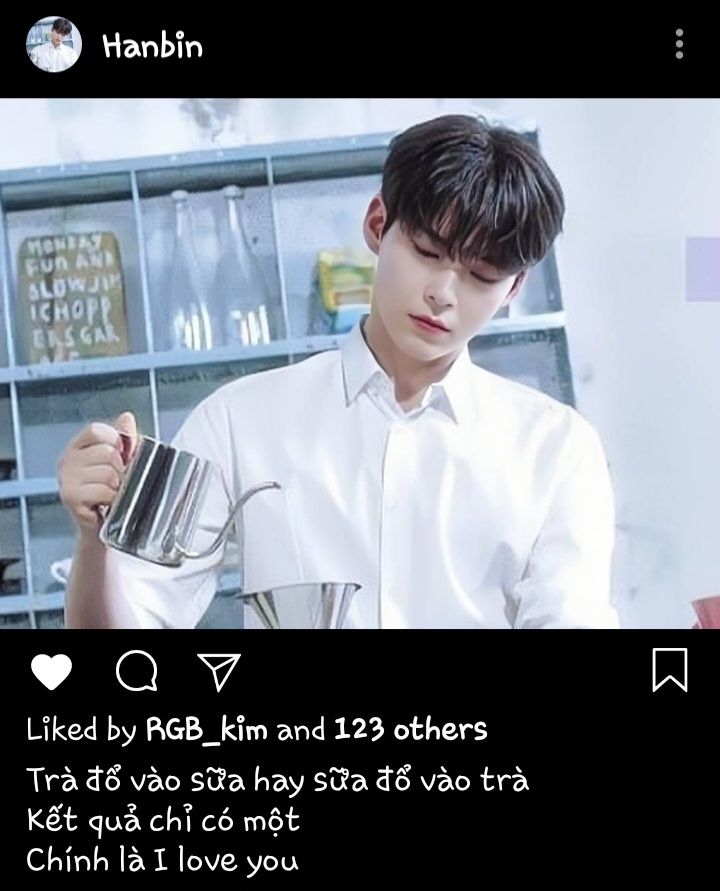Screen dimensions: 720x891
Task: Open Hanbin's profile picture
Action: (53, 46)
